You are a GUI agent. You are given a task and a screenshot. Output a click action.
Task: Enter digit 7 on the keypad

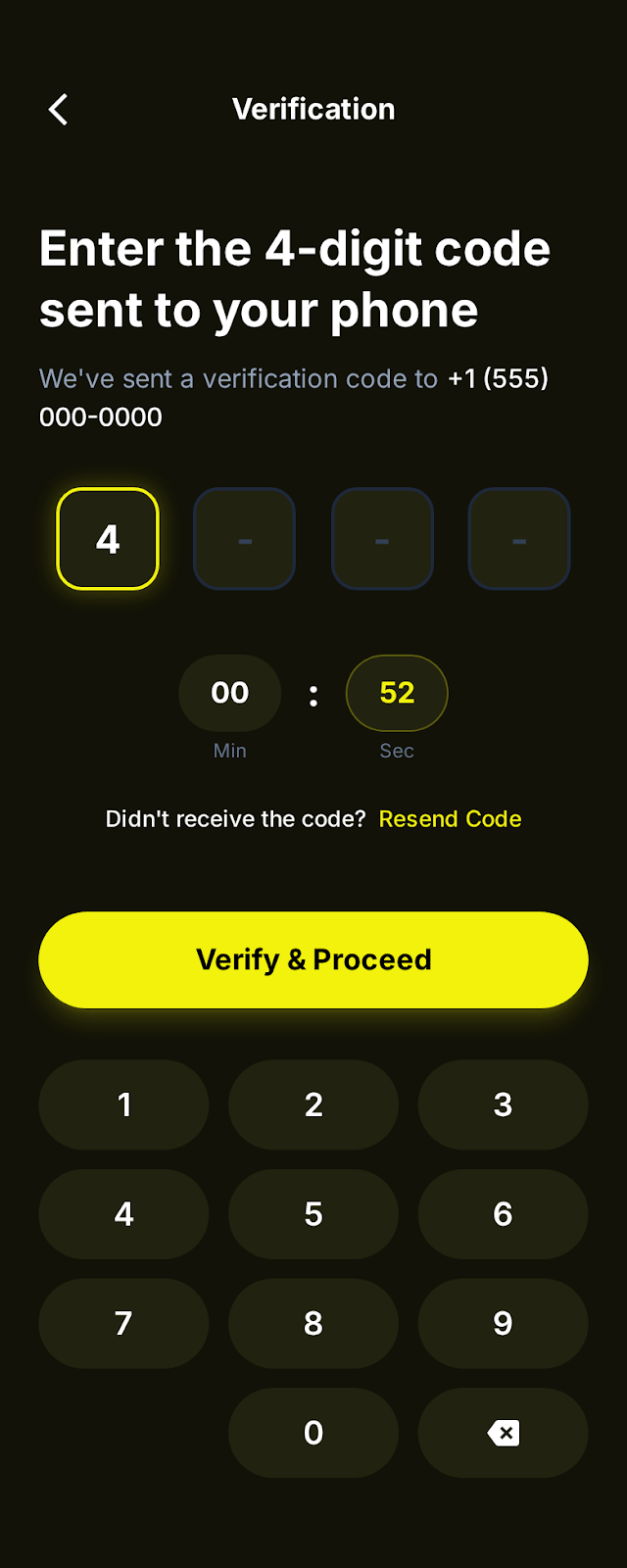point(123,1323)
